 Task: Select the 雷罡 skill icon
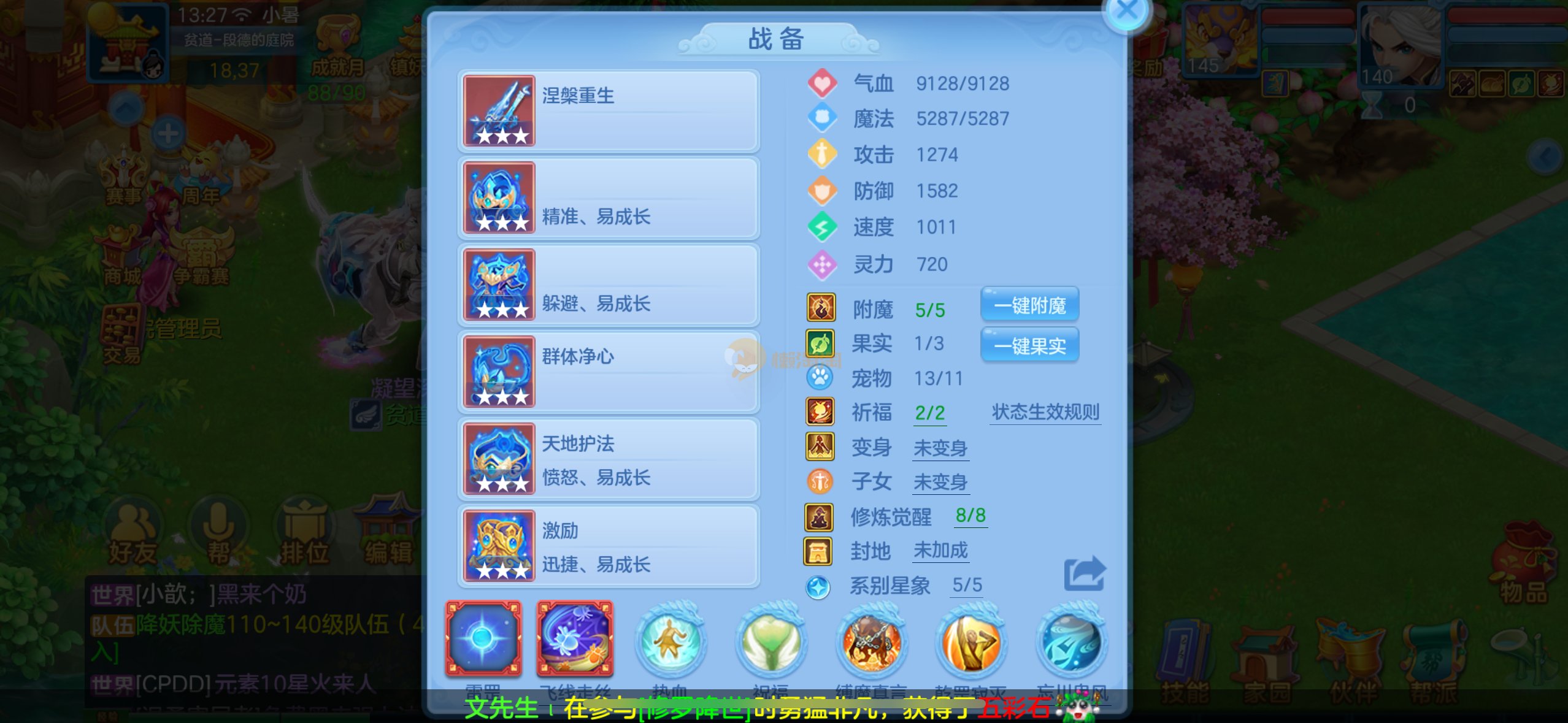tap(483, 639)
